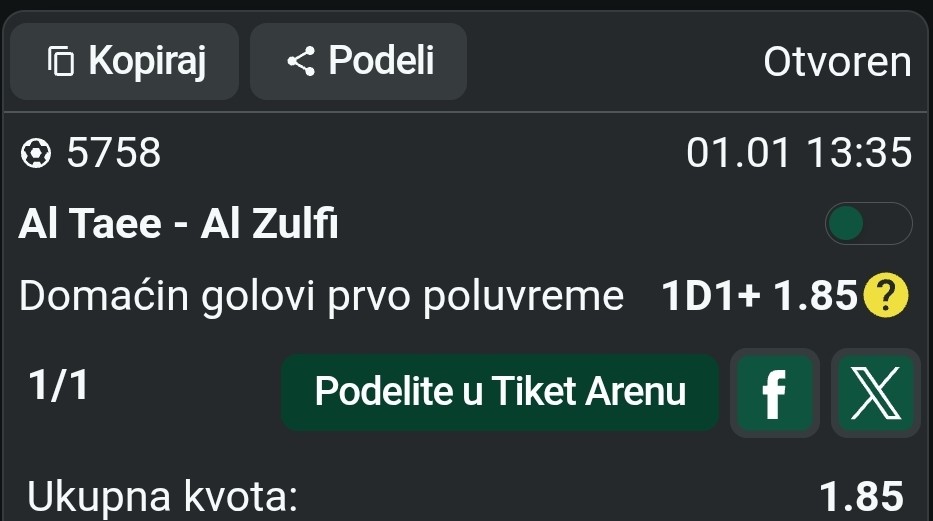This screenshot has height=521, width=933.
Task: Toggle the switch for Al Taee - Al Zulfi
Action: click(x=868, y=224)
